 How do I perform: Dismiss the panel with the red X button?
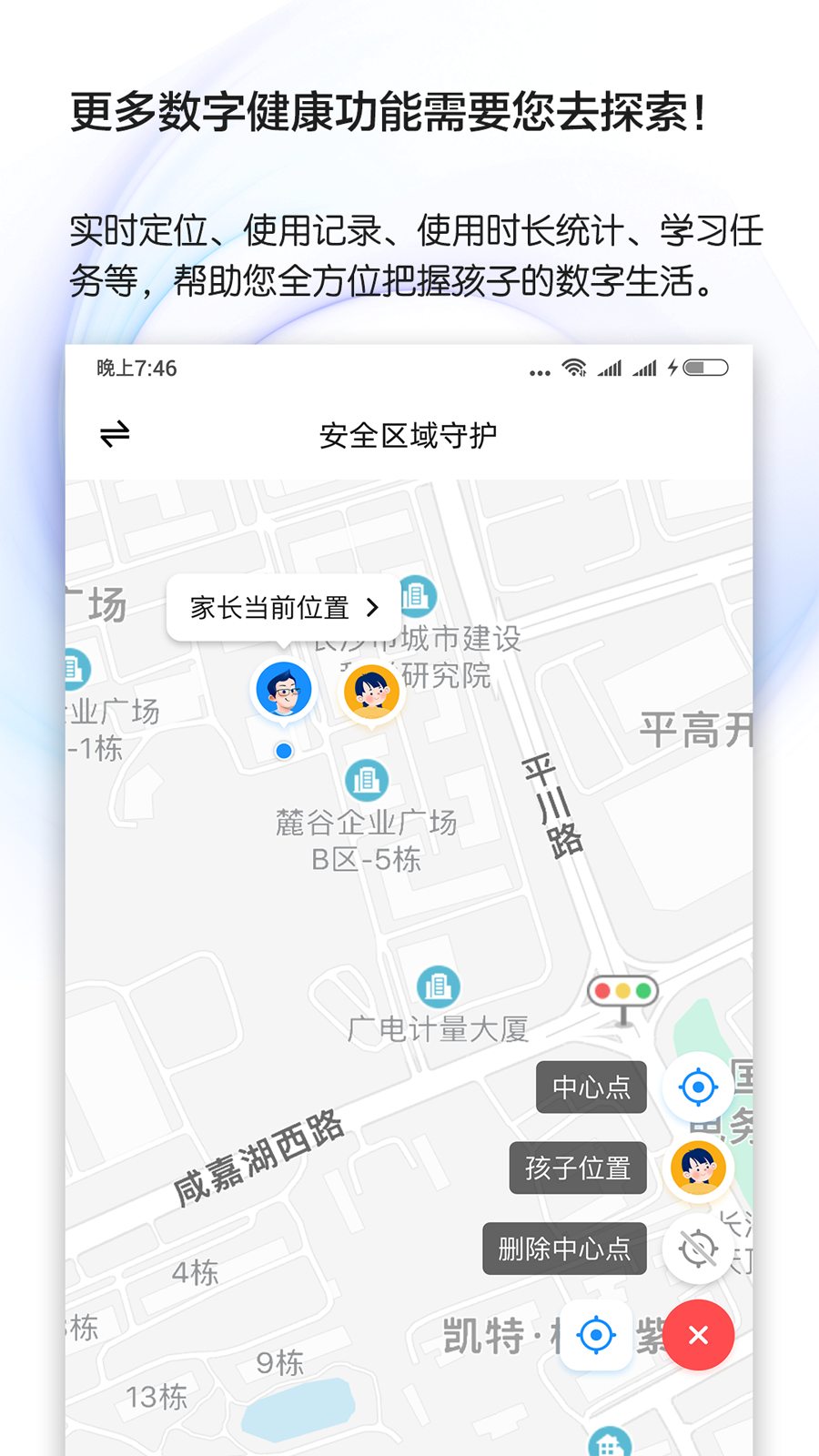pyautogui.click(x=698, y=1335)
